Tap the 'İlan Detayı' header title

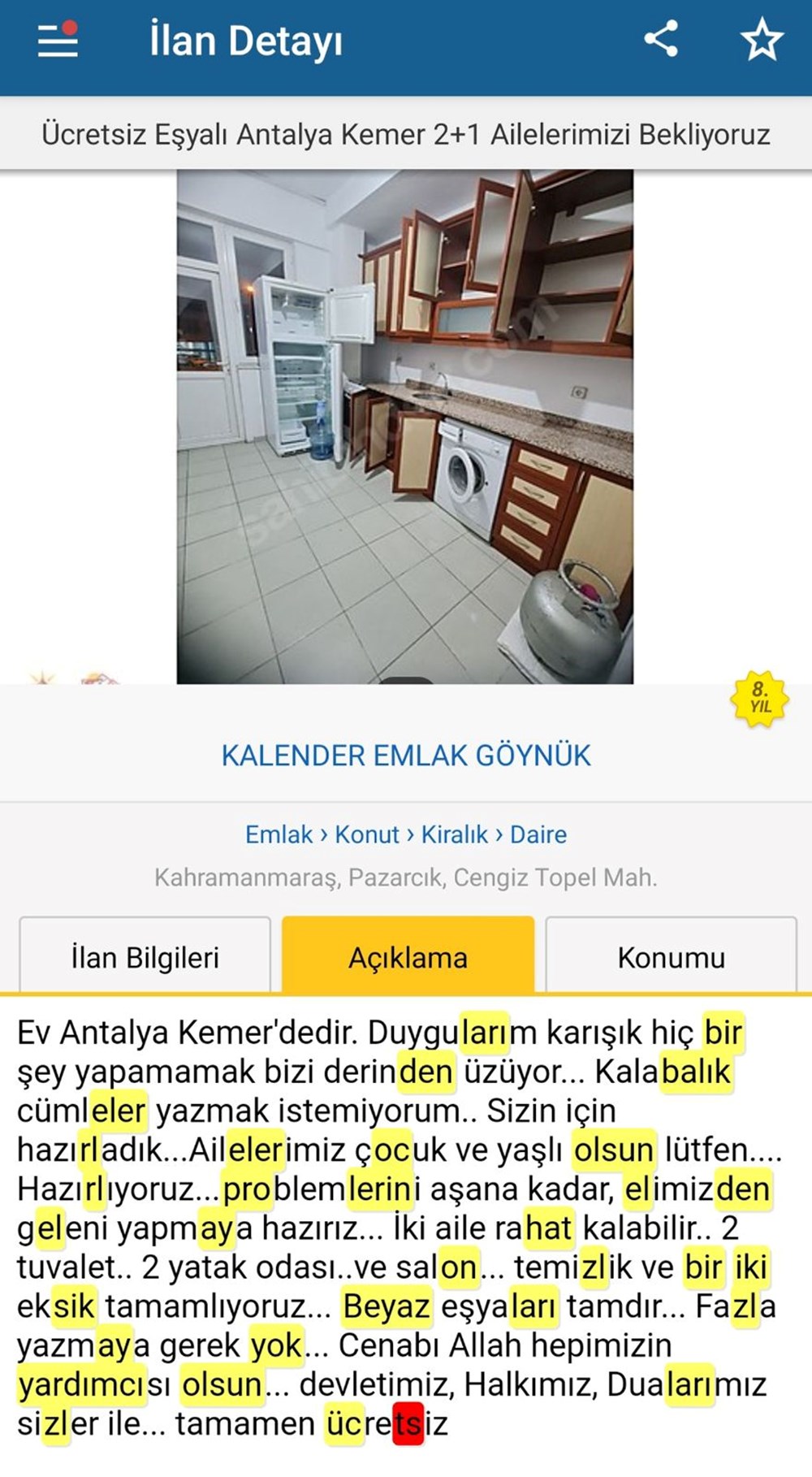tap(245, 39)
